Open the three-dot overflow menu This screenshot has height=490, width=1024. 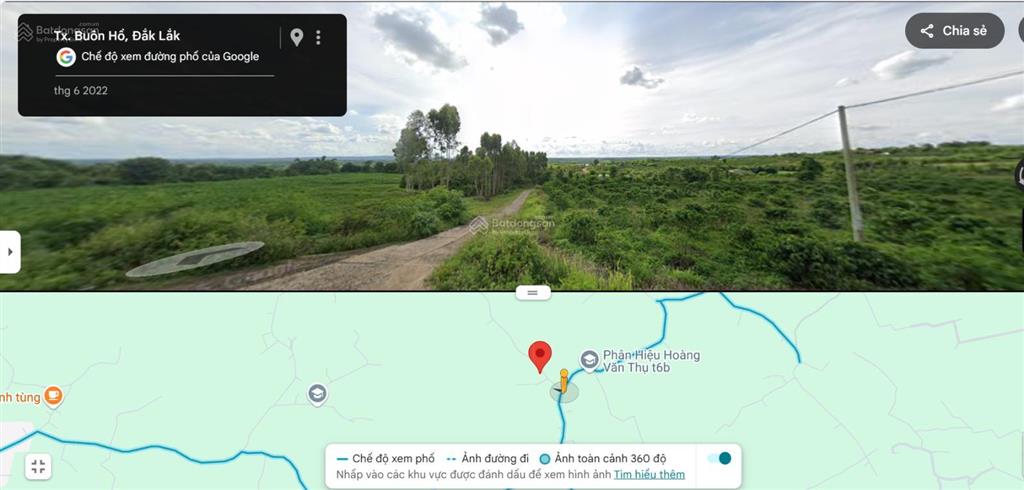coord(318,37)
